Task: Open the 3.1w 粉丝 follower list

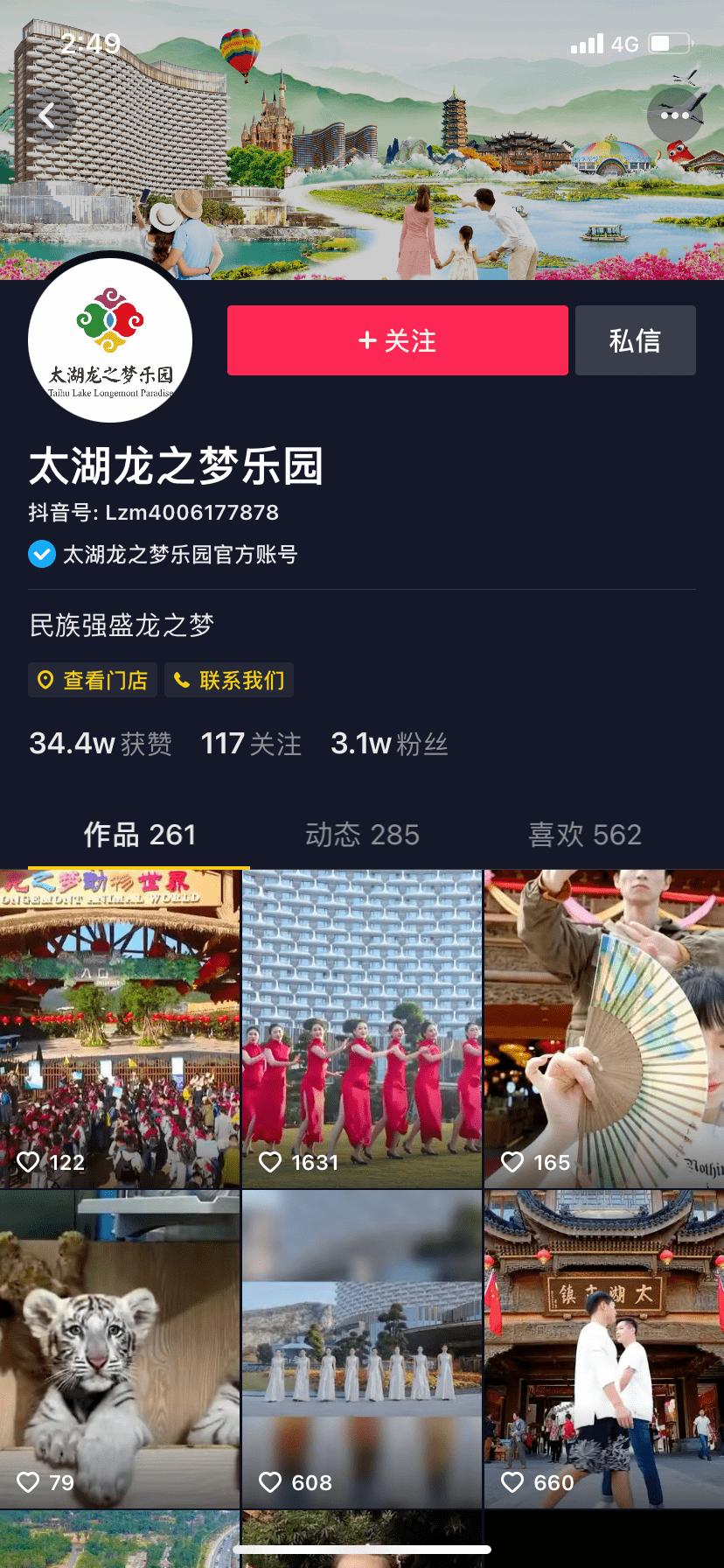Action: tap(389, 743)
